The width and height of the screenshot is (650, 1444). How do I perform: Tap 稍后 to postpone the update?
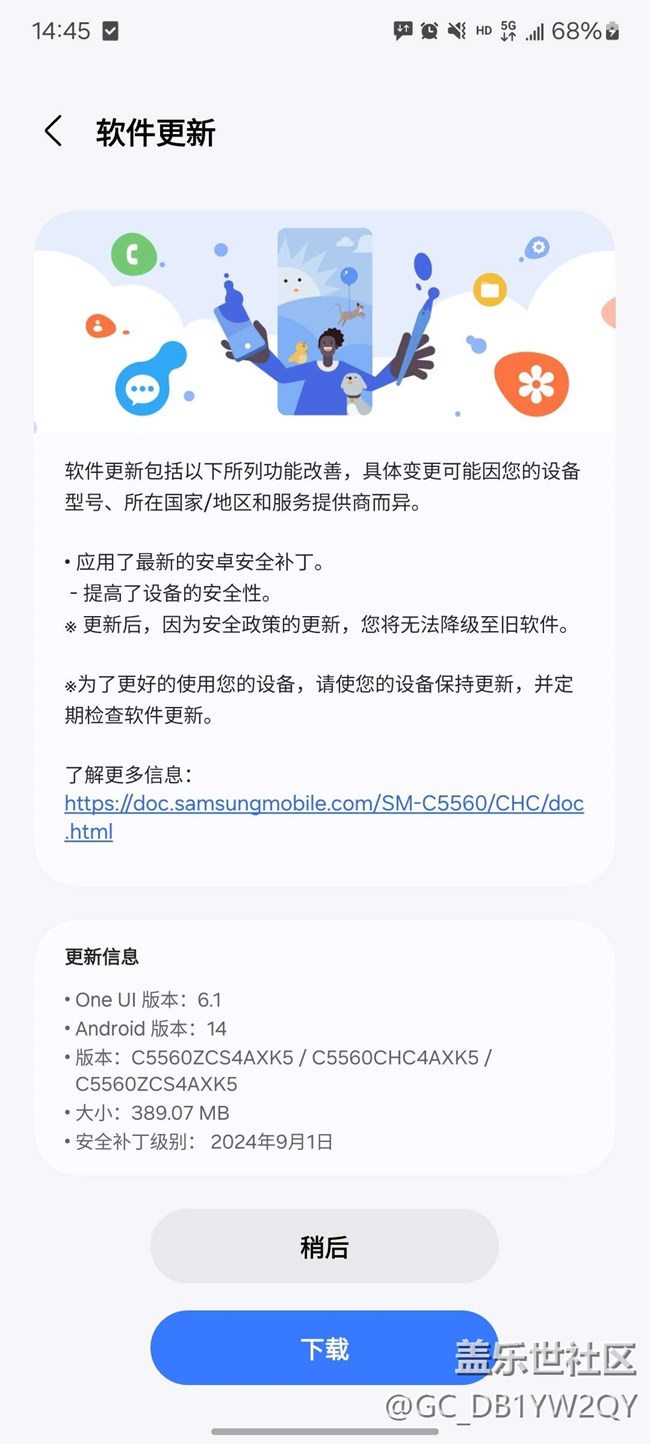(x=324, y=1247)
